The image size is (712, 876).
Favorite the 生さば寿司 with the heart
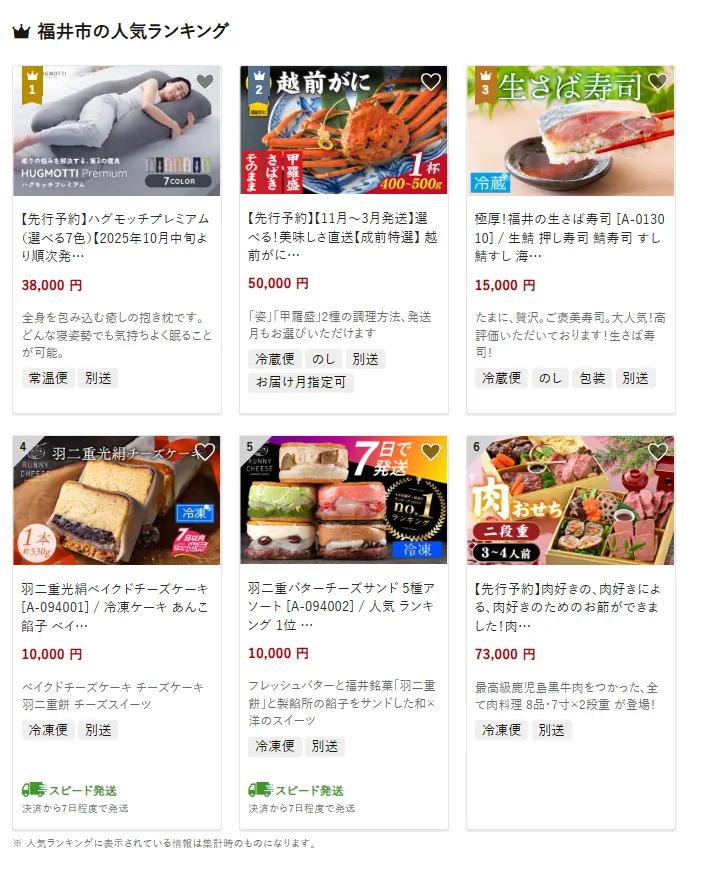tap(657, 82)
